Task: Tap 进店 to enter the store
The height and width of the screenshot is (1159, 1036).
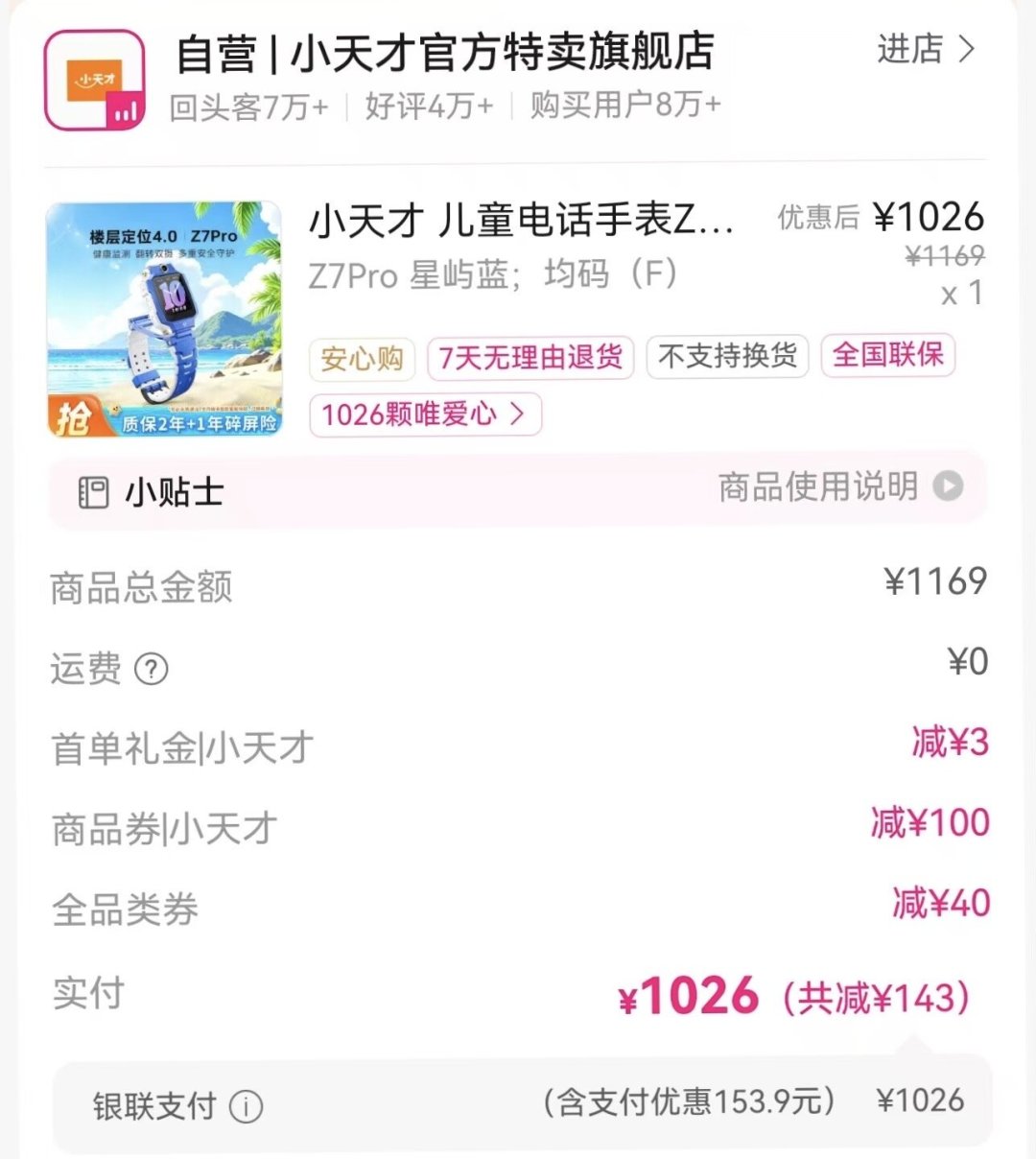Action: [x=926, y=49]
